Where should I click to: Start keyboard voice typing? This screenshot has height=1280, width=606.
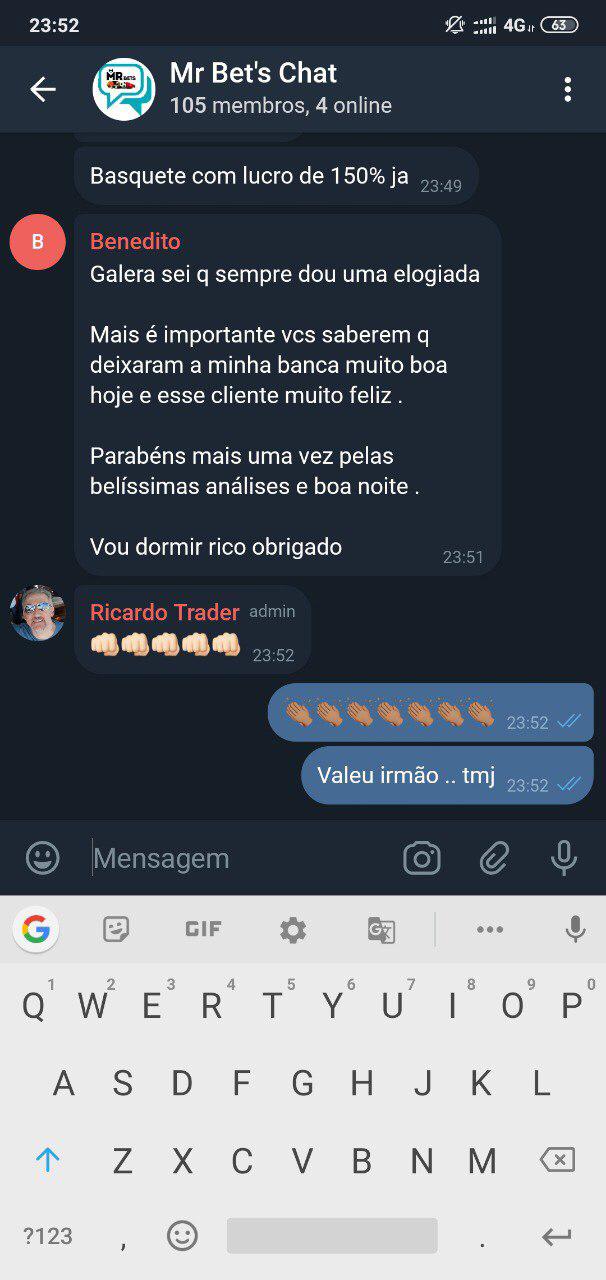[x=575, y=930]
